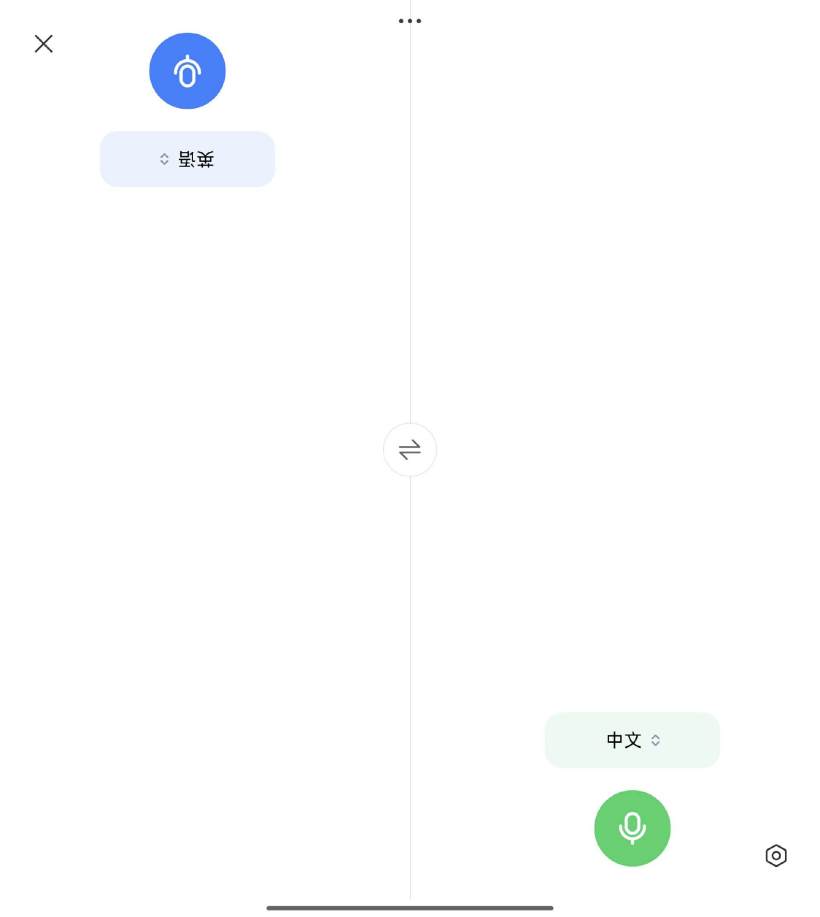This screenshot has height=917, width=820.
Task: Start speaking with the green microphone
Action: point(632,828)
